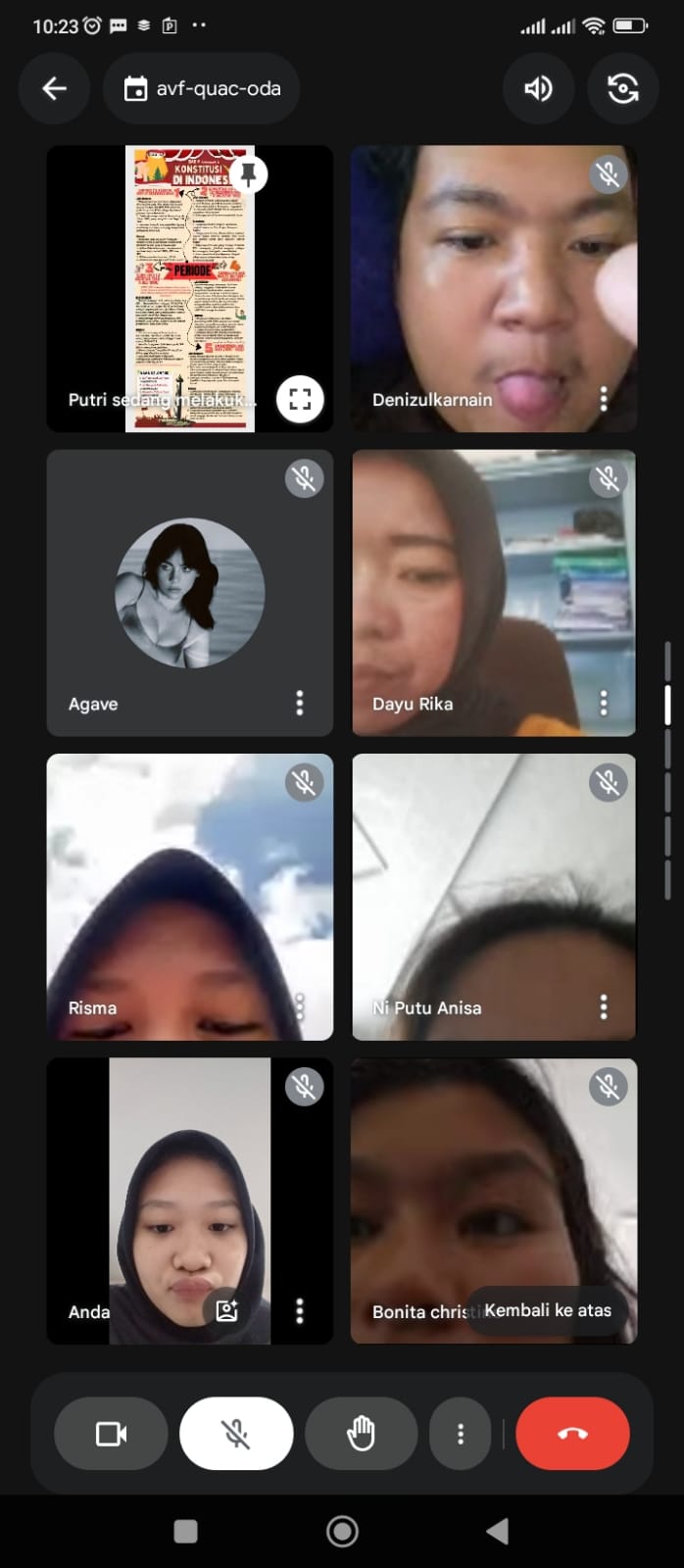Image resolution: width=684 pixels, height=1568 pixels.
Task: Go to the system home screen
Action: [342, 1531]
